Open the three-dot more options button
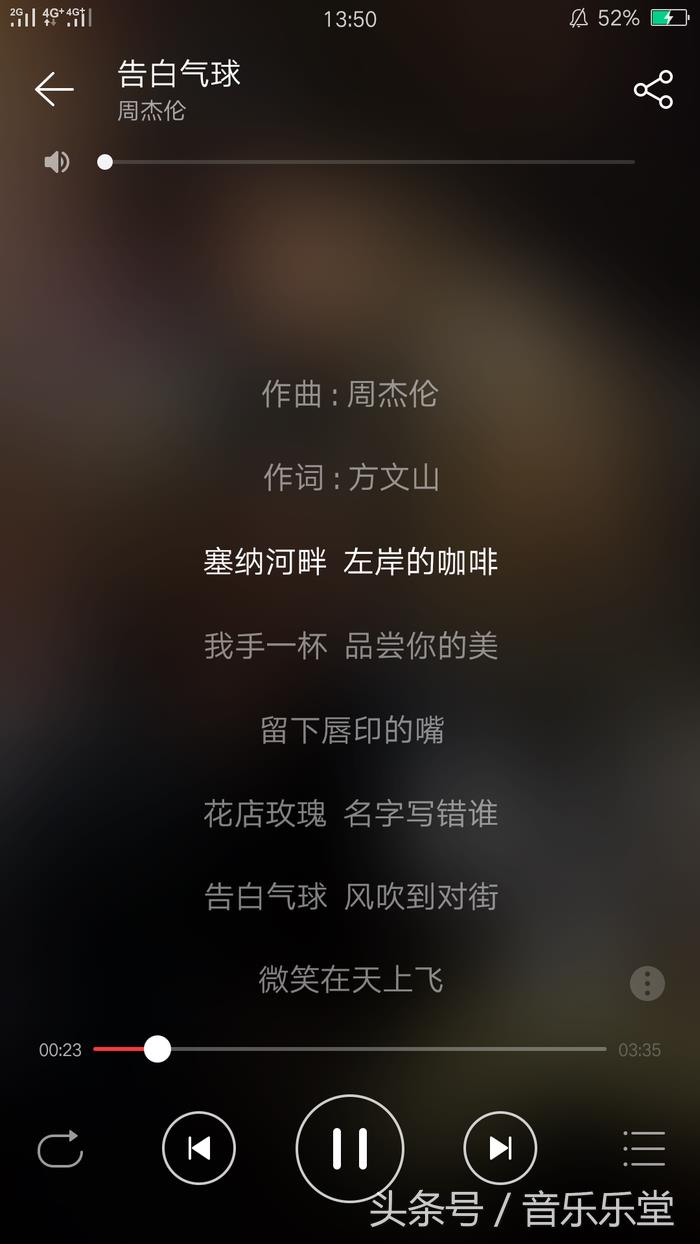The image size is (700, 1244). (647, 983)
